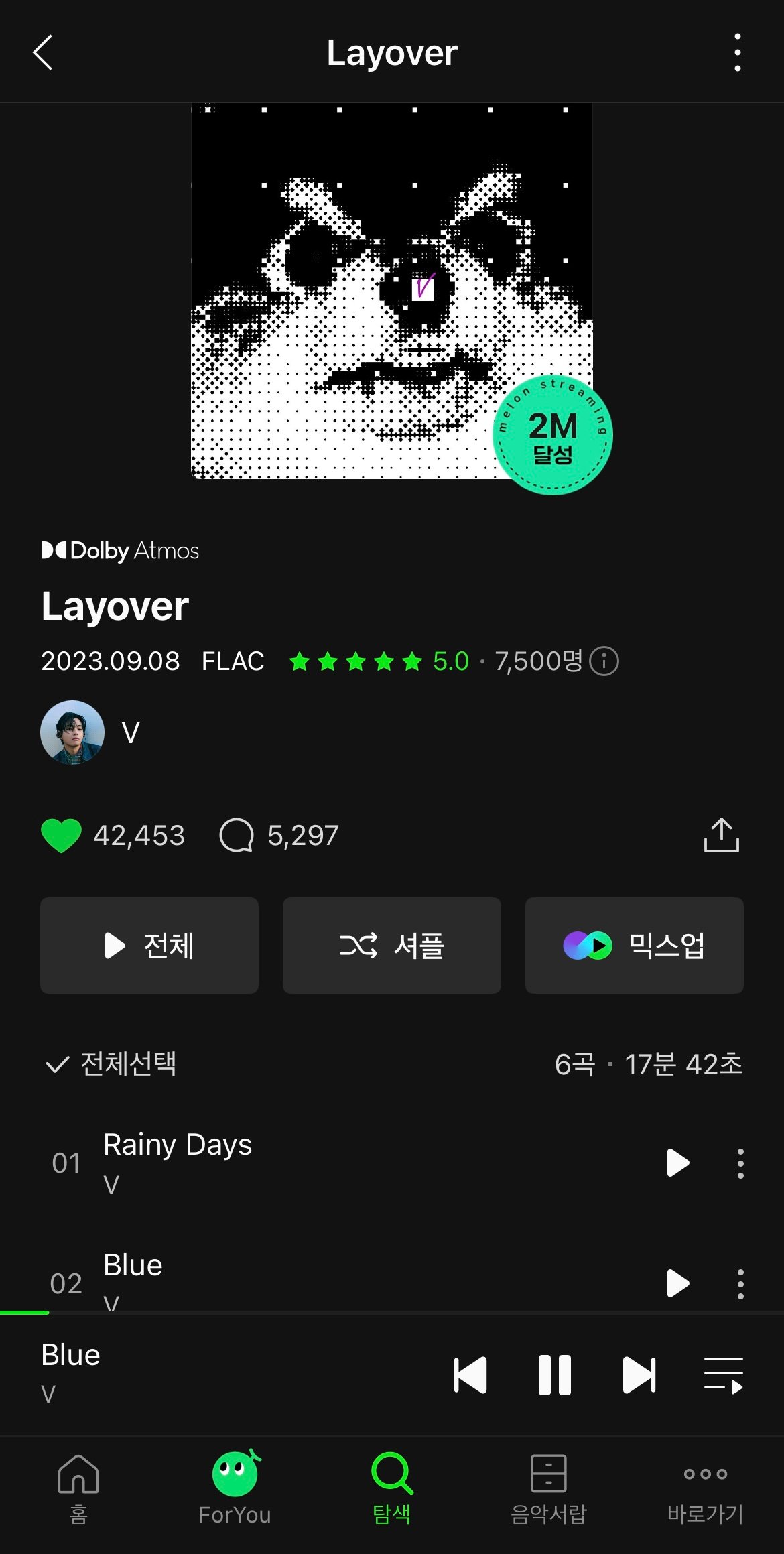Shuffle the album with 셔플
Viewport: 784px width, 1554px height.
[391, 945]
